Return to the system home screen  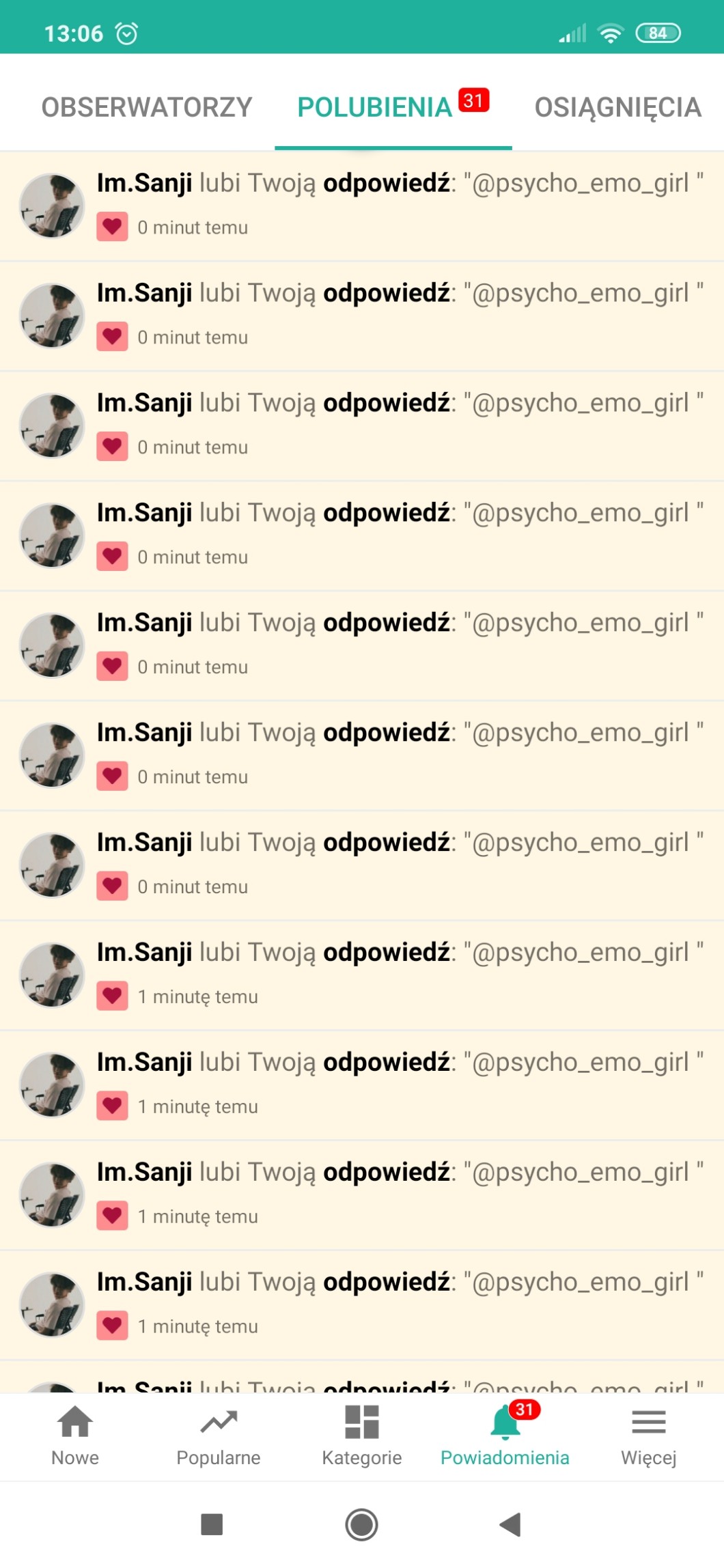pyautogui.click(x=361, y=1524)
